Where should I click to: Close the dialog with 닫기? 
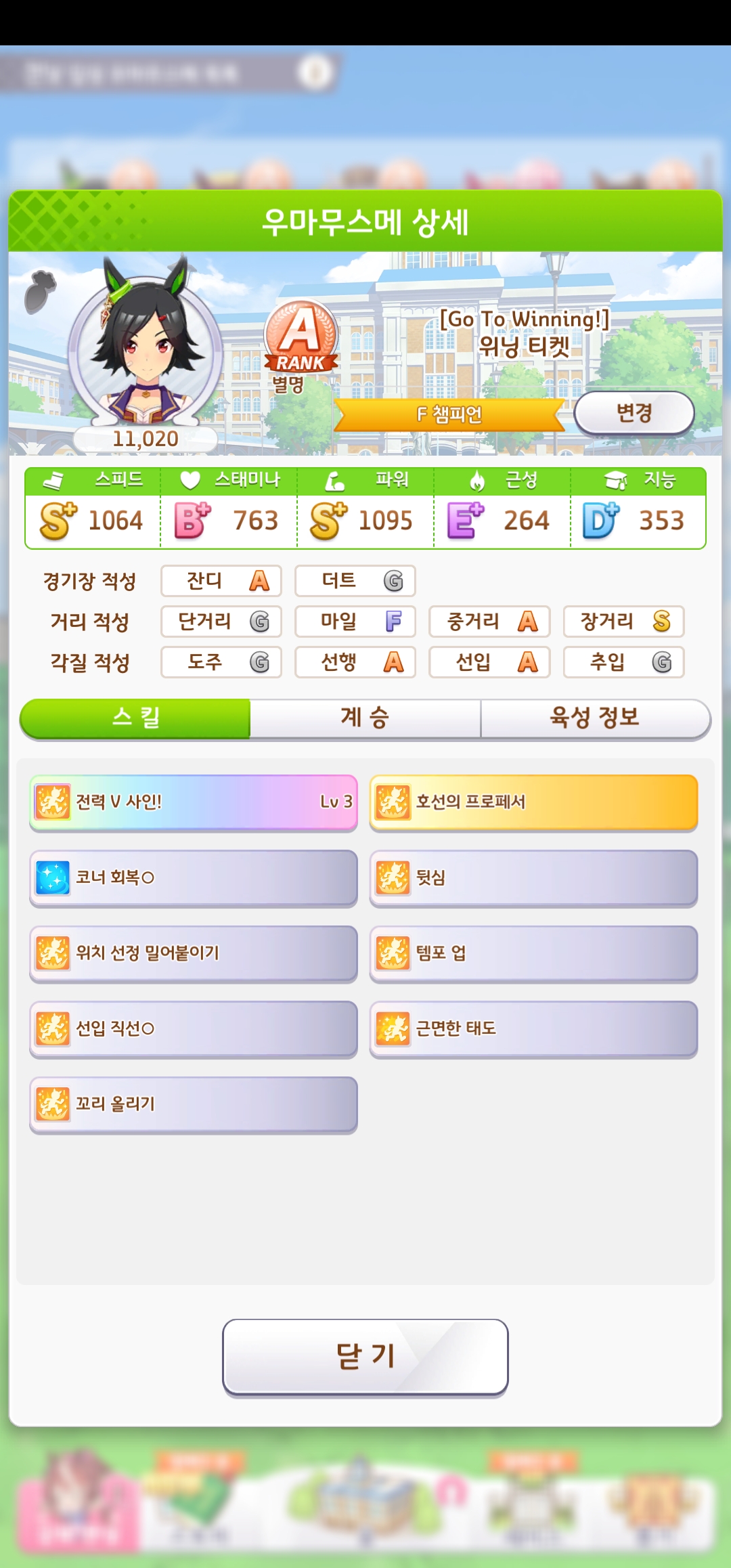point(365,1356)
